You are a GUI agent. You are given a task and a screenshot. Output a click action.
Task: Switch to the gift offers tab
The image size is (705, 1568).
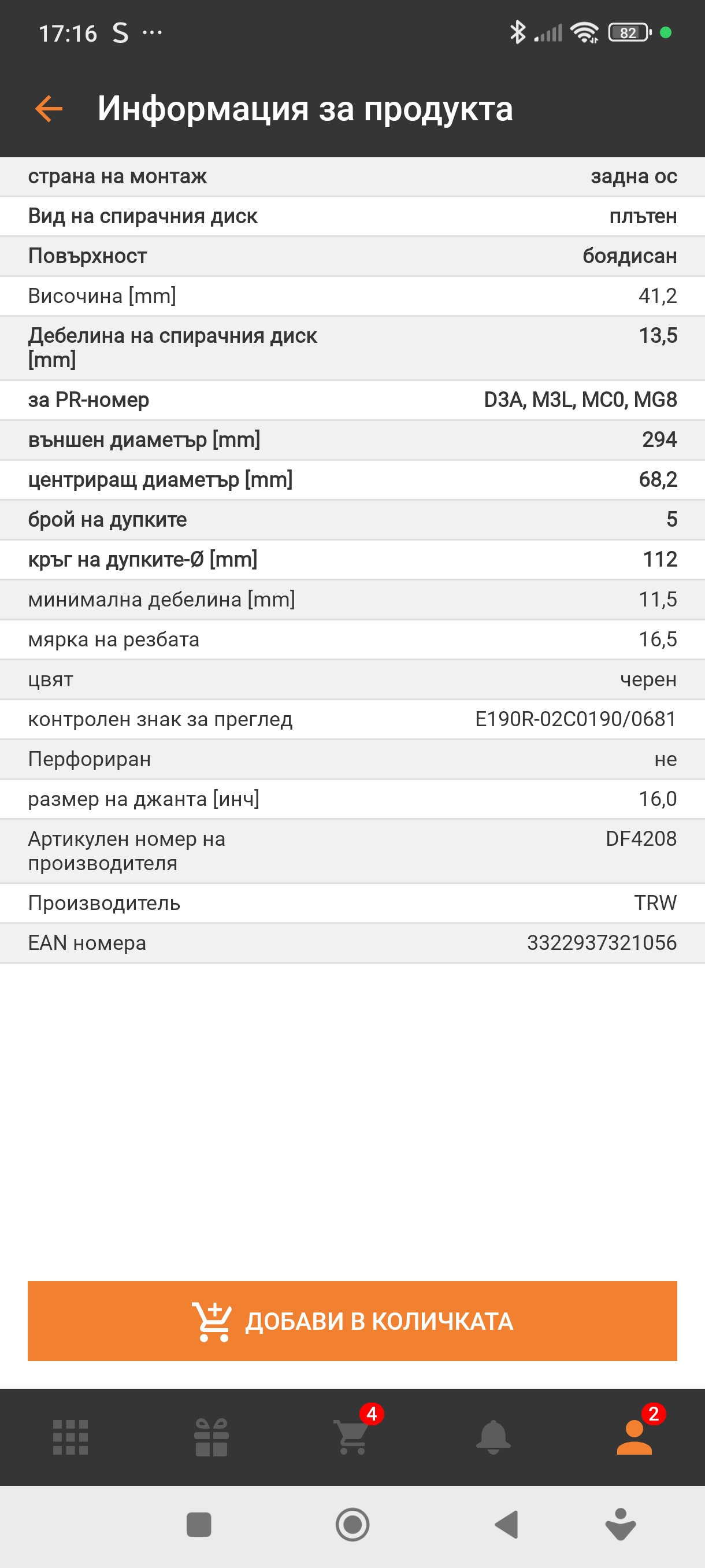click(x=211, y=1438)
